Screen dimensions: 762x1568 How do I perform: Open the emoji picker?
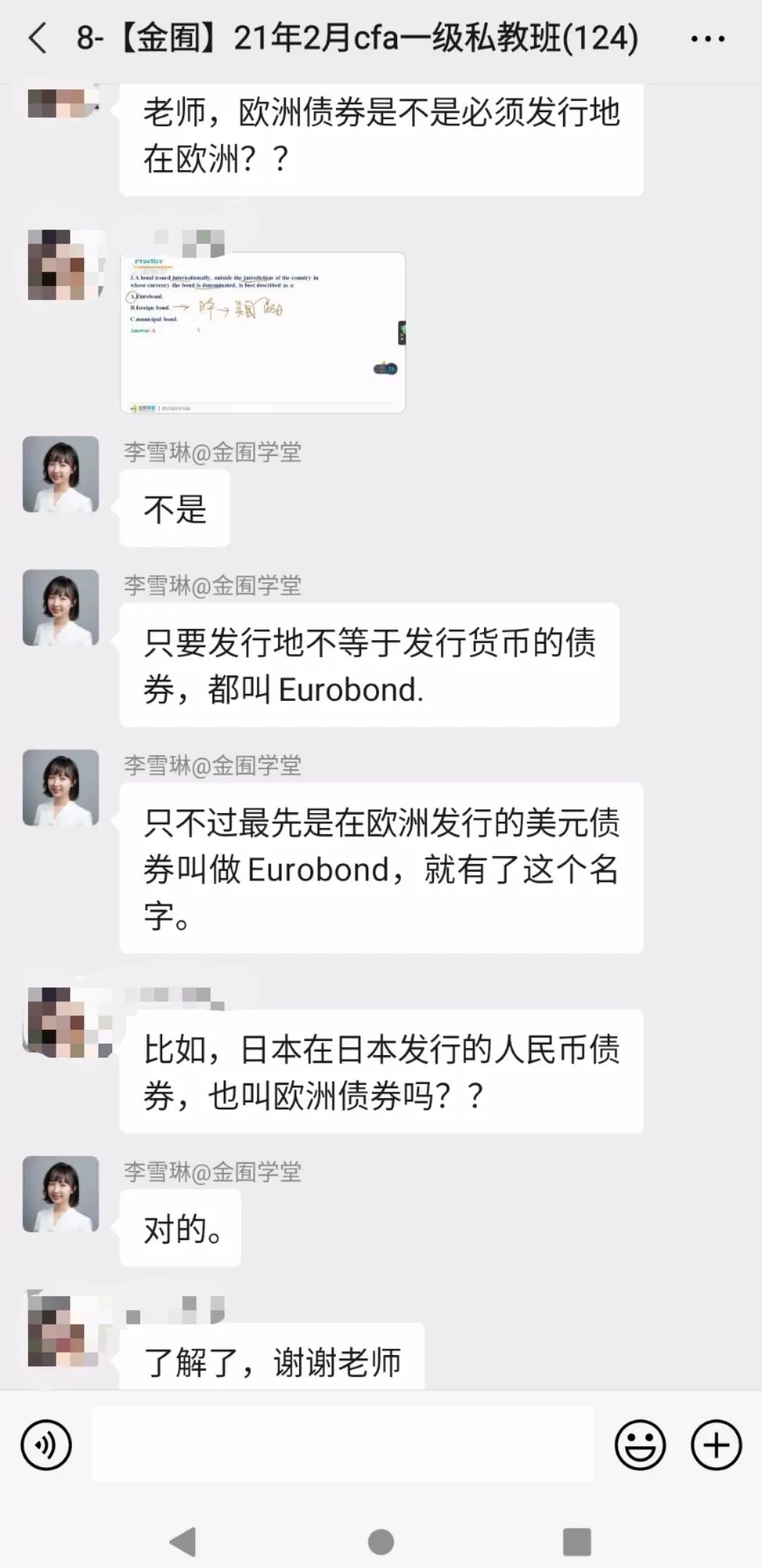pyautogui.click(x=640, y=1445)
